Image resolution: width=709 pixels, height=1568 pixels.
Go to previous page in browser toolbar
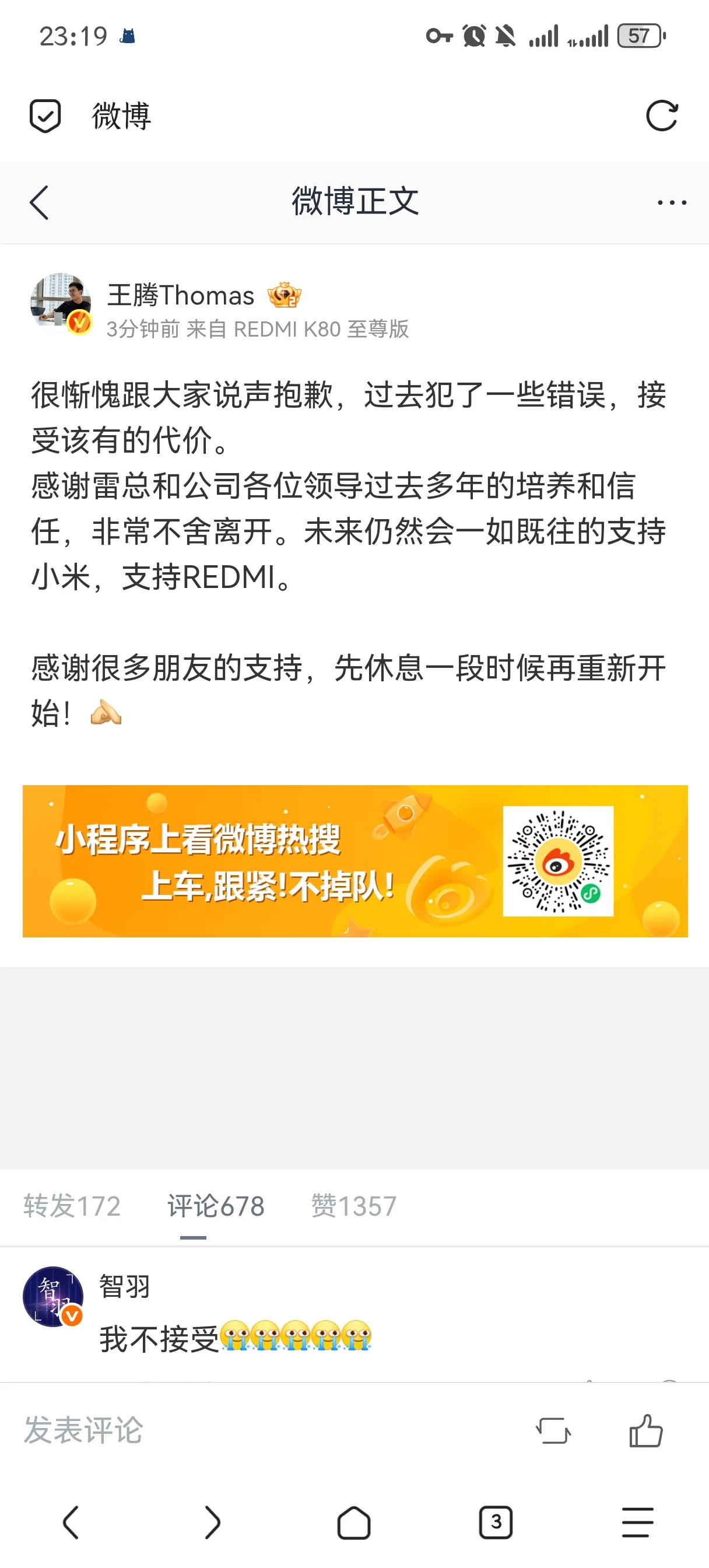(x=71, y=1522)
